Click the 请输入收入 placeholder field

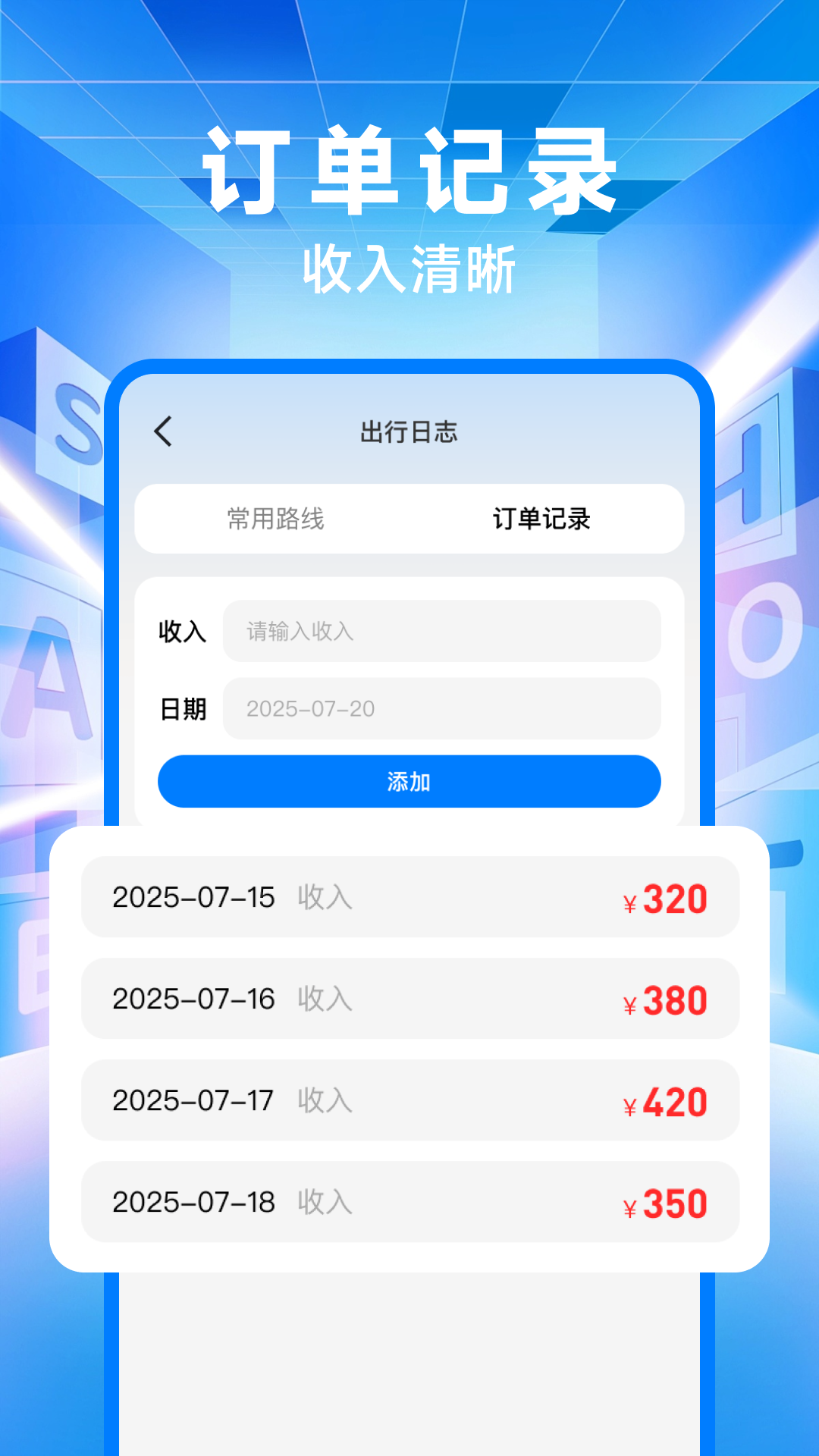point(442,632)
